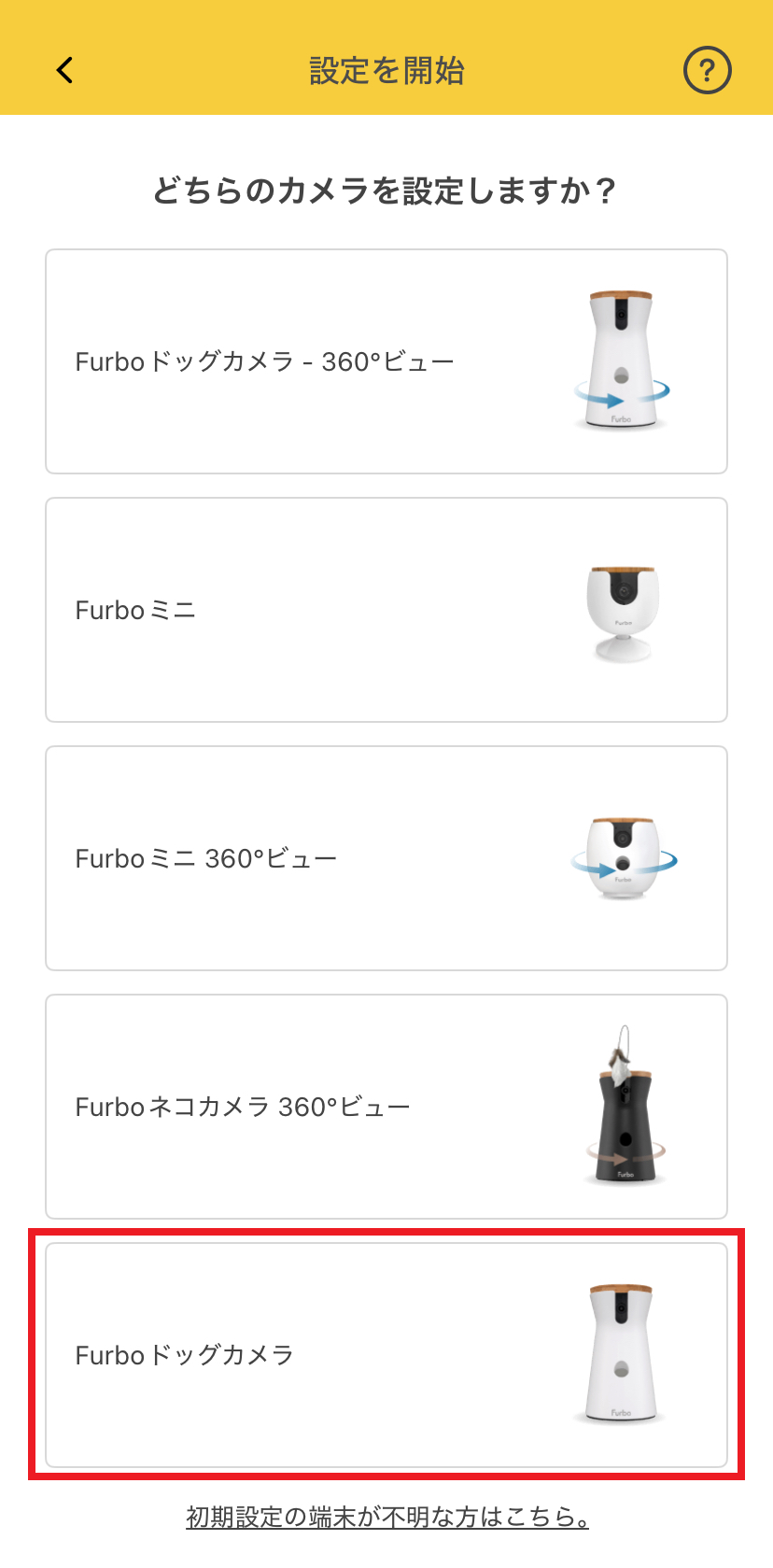Select the highlighted Furbo ドッグカメラ card
The image size is (773, 1568).
click(386, 1354)
